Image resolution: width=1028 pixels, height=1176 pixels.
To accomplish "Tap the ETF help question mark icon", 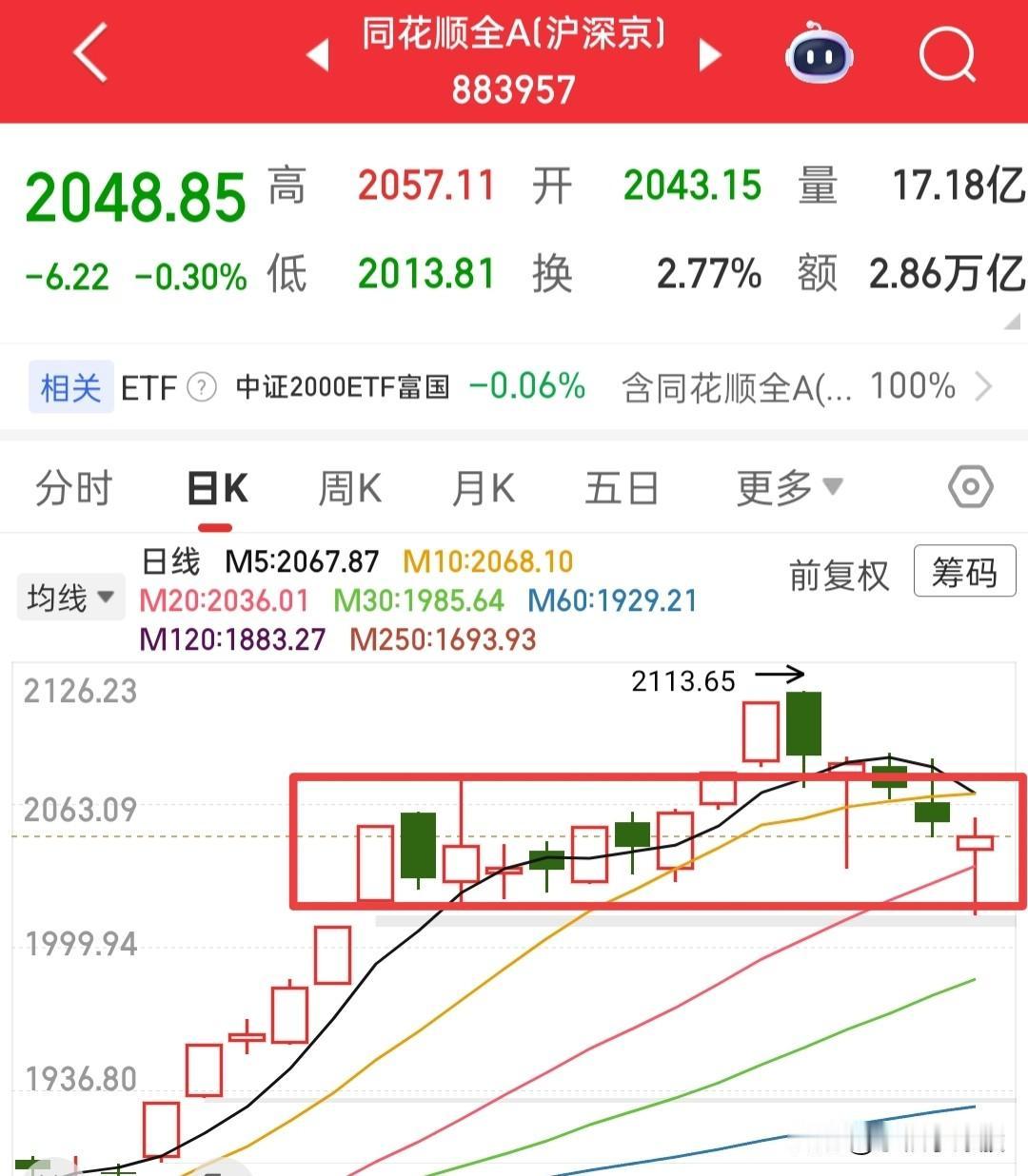I will tap(201, 387).
